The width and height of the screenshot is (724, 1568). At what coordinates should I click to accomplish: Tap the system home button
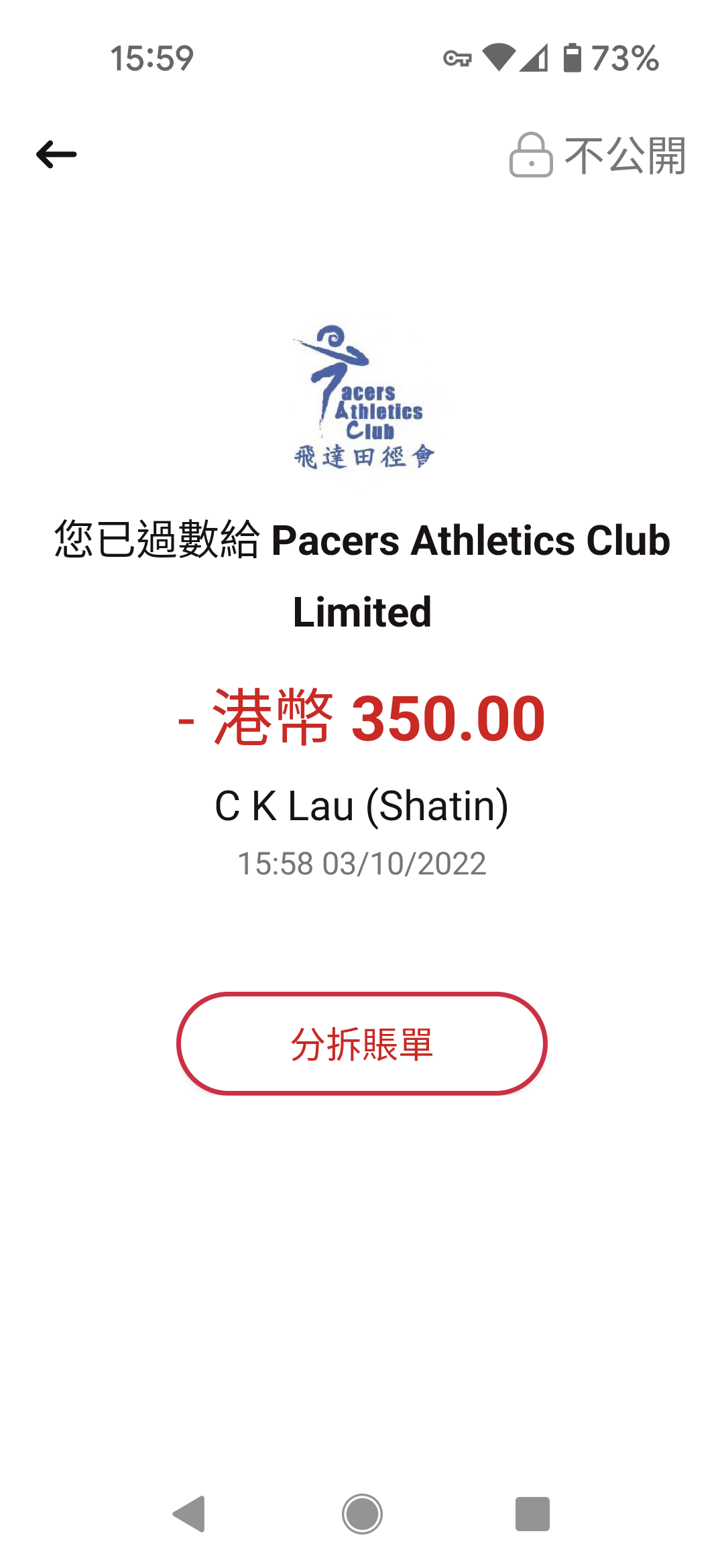point(362,1514)
